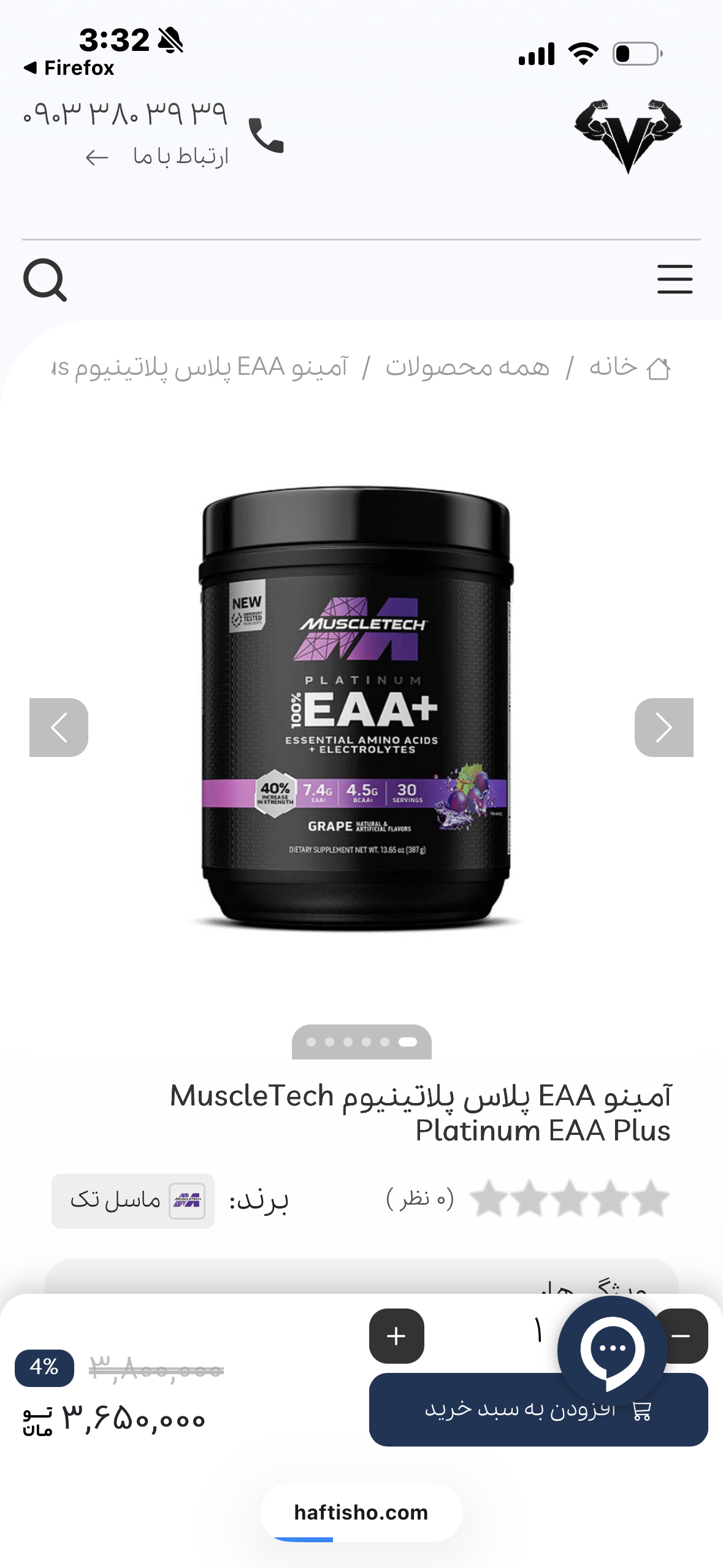723x1568 pixels.
Task: Open the search magnifier icon
Action: click(45, 280)
